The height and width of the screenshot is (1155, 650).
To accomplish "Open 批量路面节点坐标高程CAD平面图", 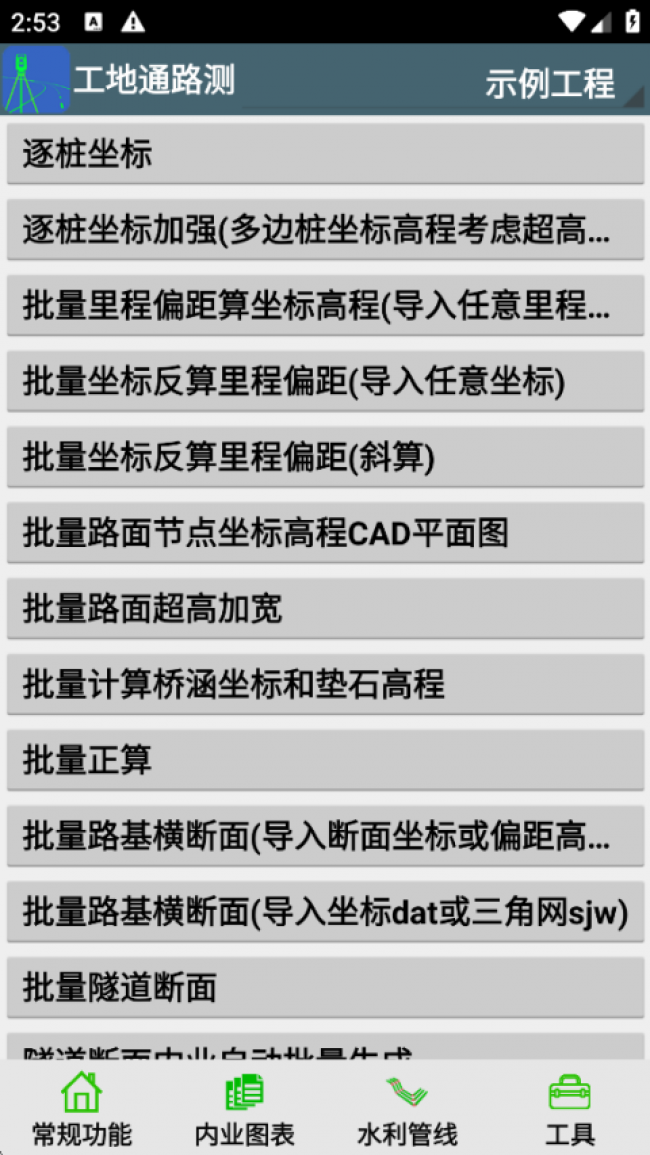I will click(325, 533).
